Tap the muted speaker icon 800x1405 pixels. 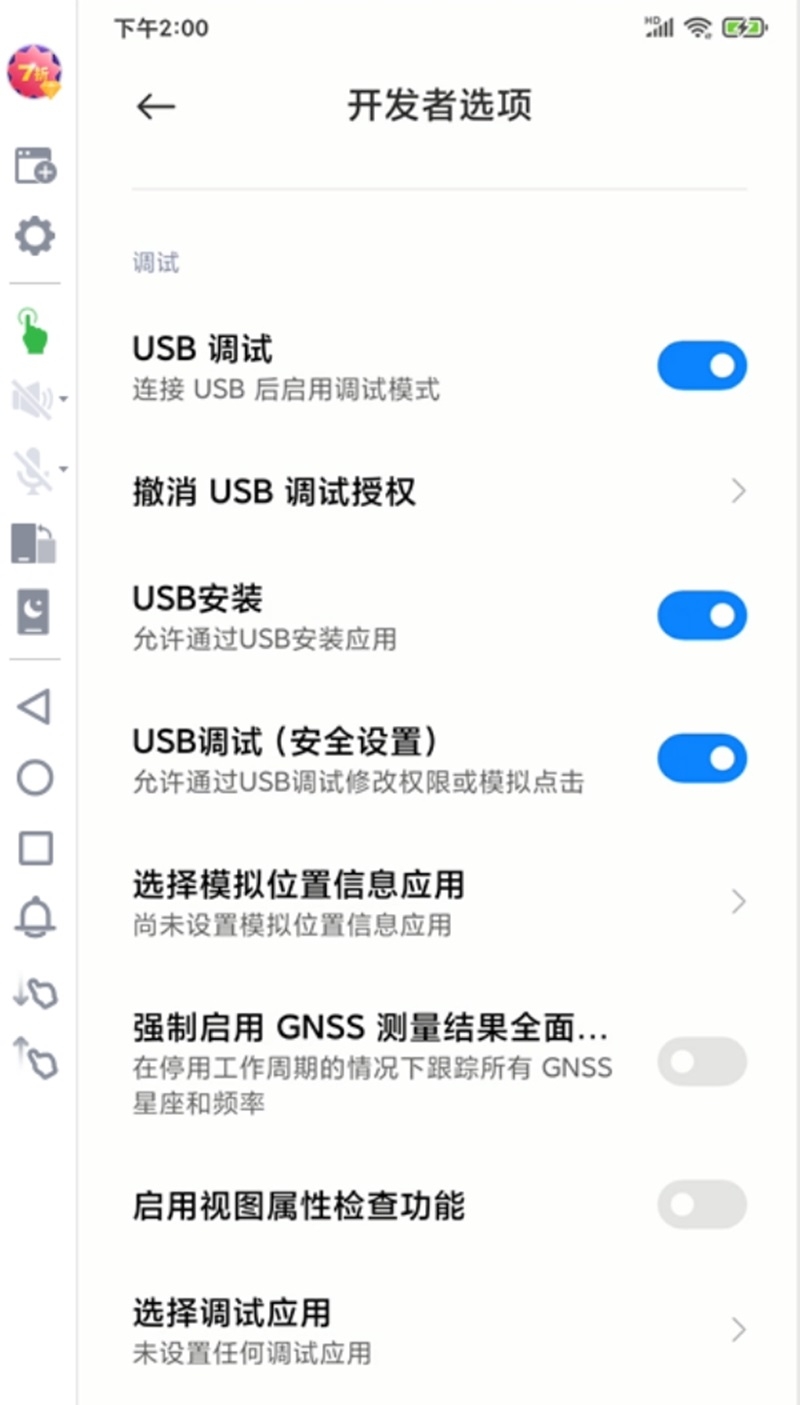point(32,399)
